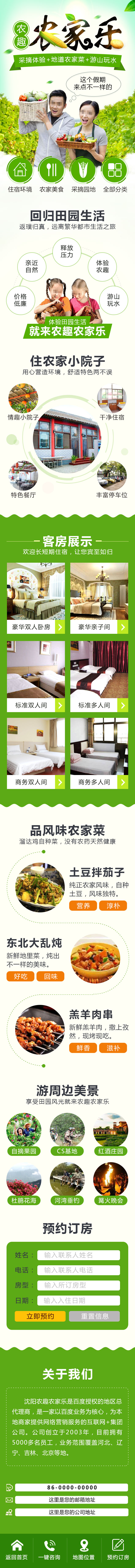Viewport: 135px width, 1568px height.
Task: Open the 商务多人间 room card
Action: coord(99,754)
